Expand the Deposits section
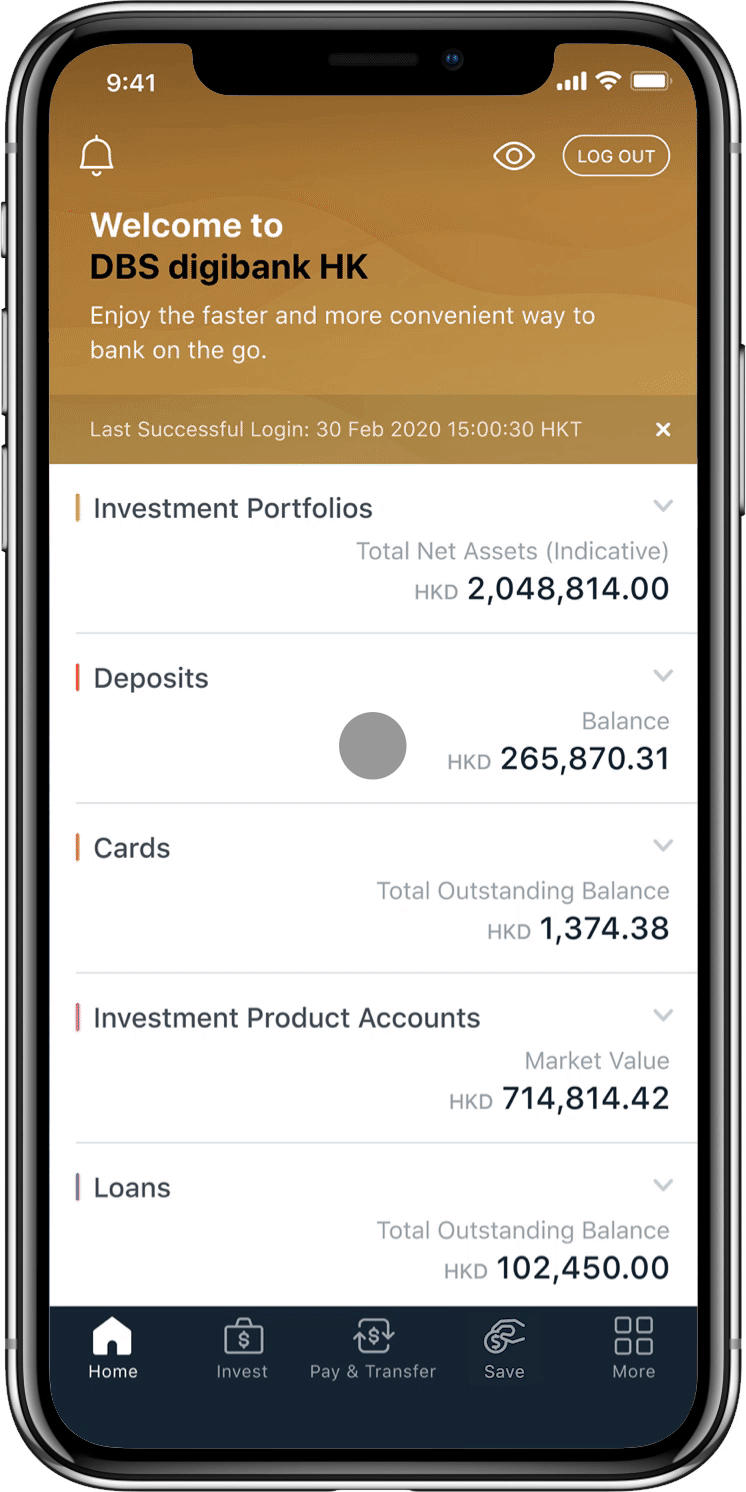This screenshot has width=746, height=1492. pos(662,676)
